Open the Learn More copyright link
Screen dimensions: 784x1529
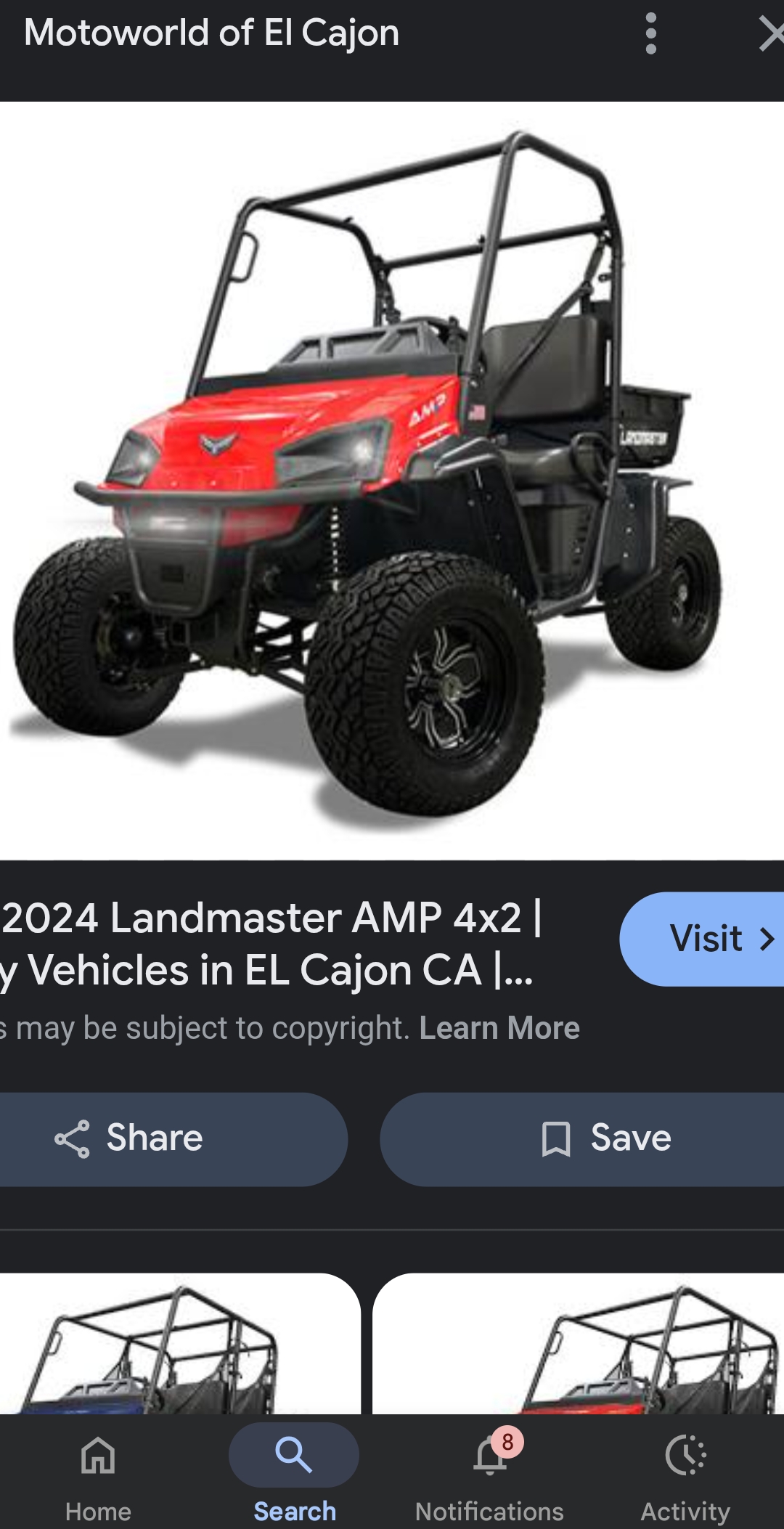tap(499, 1028)
